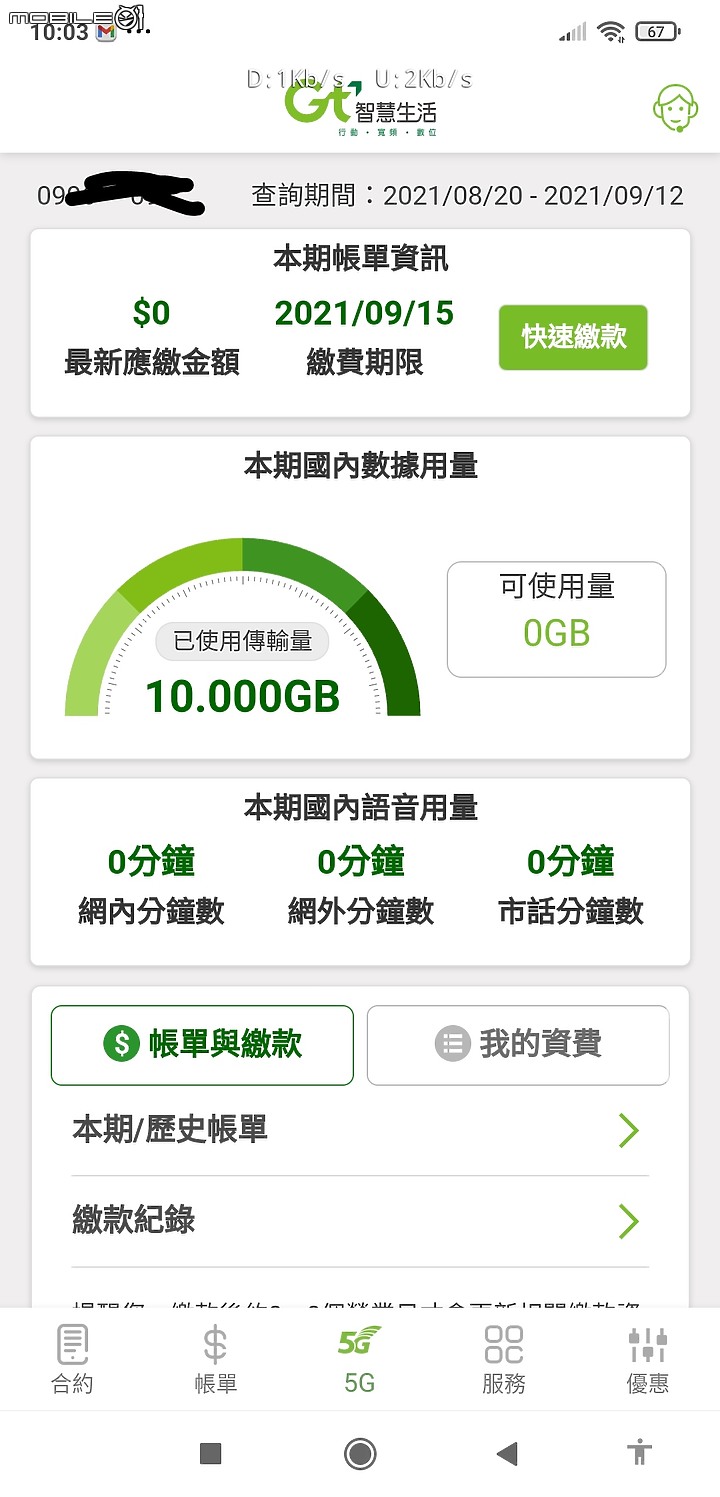Image resolution: width=720 pixels, height=1497 pixels.
Task: Switch to the 我的資費 segment
Action: pyautogui.click(x=518, y=1045)
